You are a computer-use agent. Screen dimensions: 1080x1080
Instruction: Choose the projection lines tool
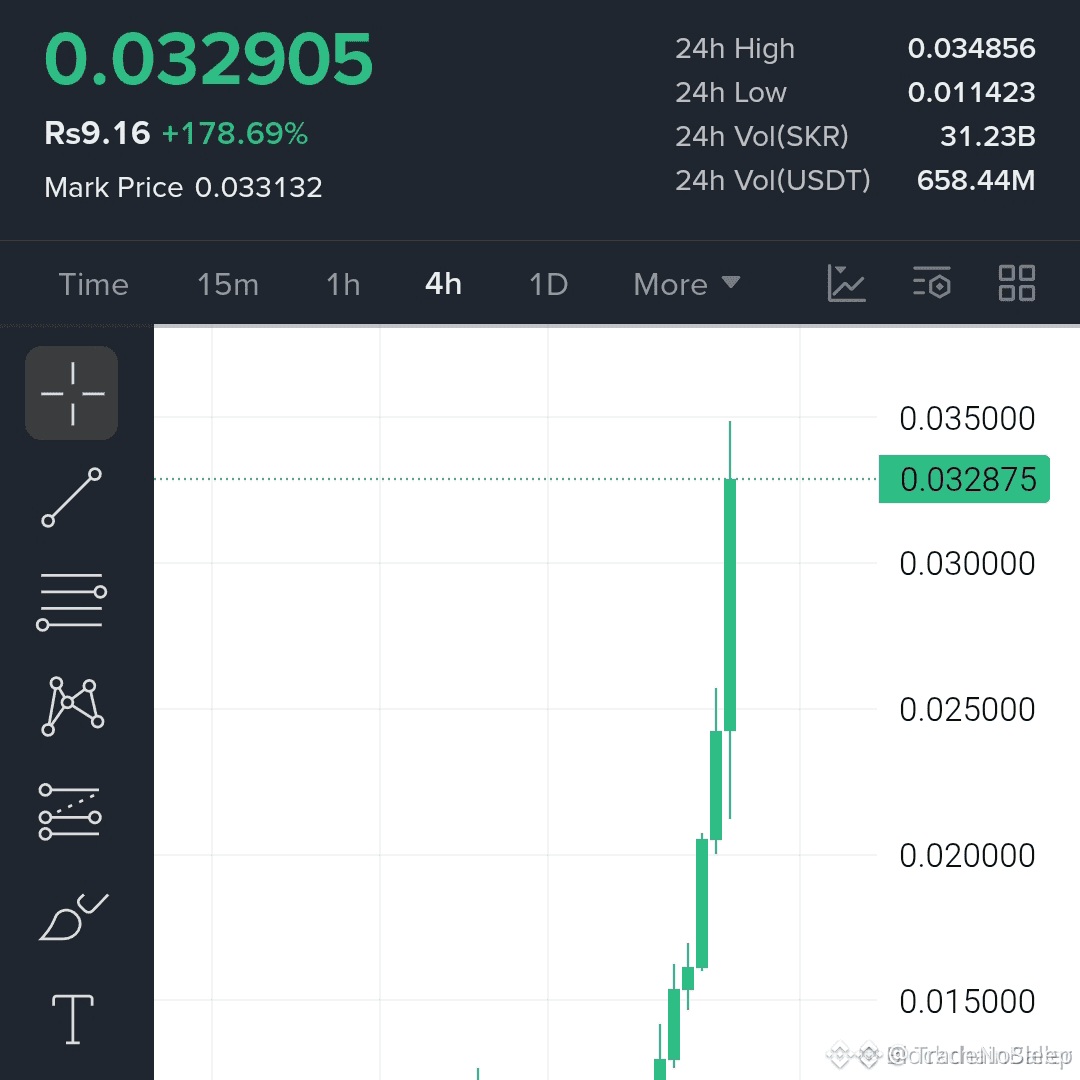pyautogui.click(x=70, y=811)
